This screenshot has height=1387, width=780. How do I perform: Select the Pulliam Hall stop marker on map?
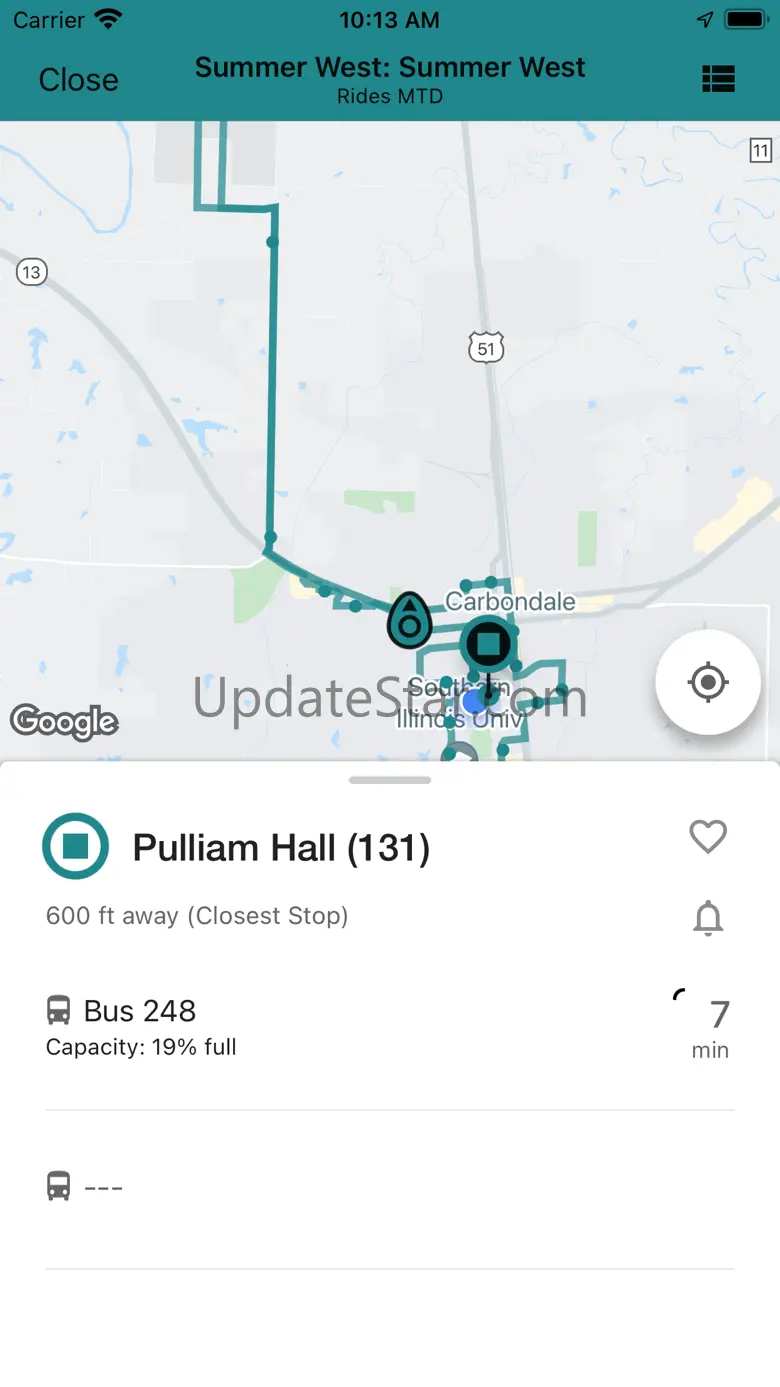tap(488, 643)
